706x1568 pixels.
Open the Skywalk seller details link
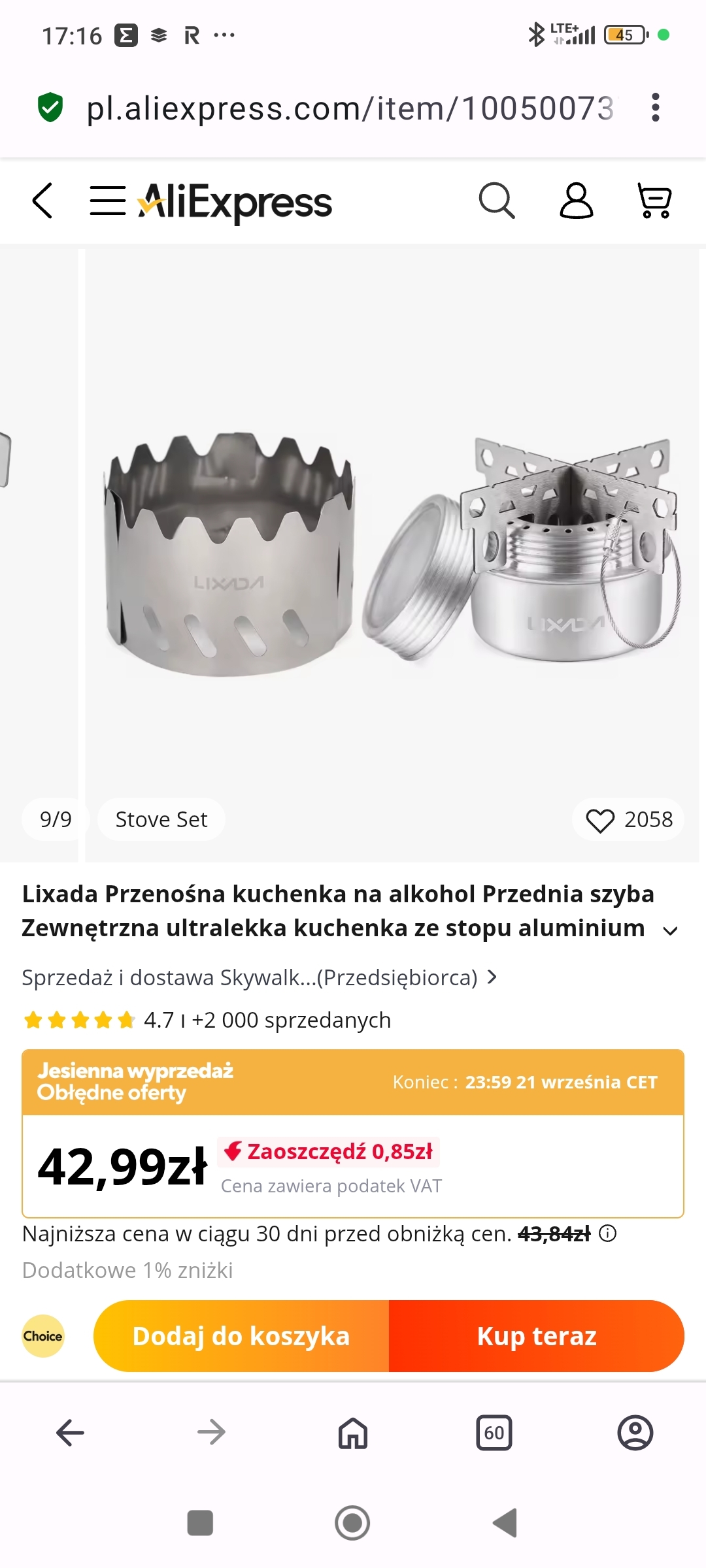tap(260, 977)
